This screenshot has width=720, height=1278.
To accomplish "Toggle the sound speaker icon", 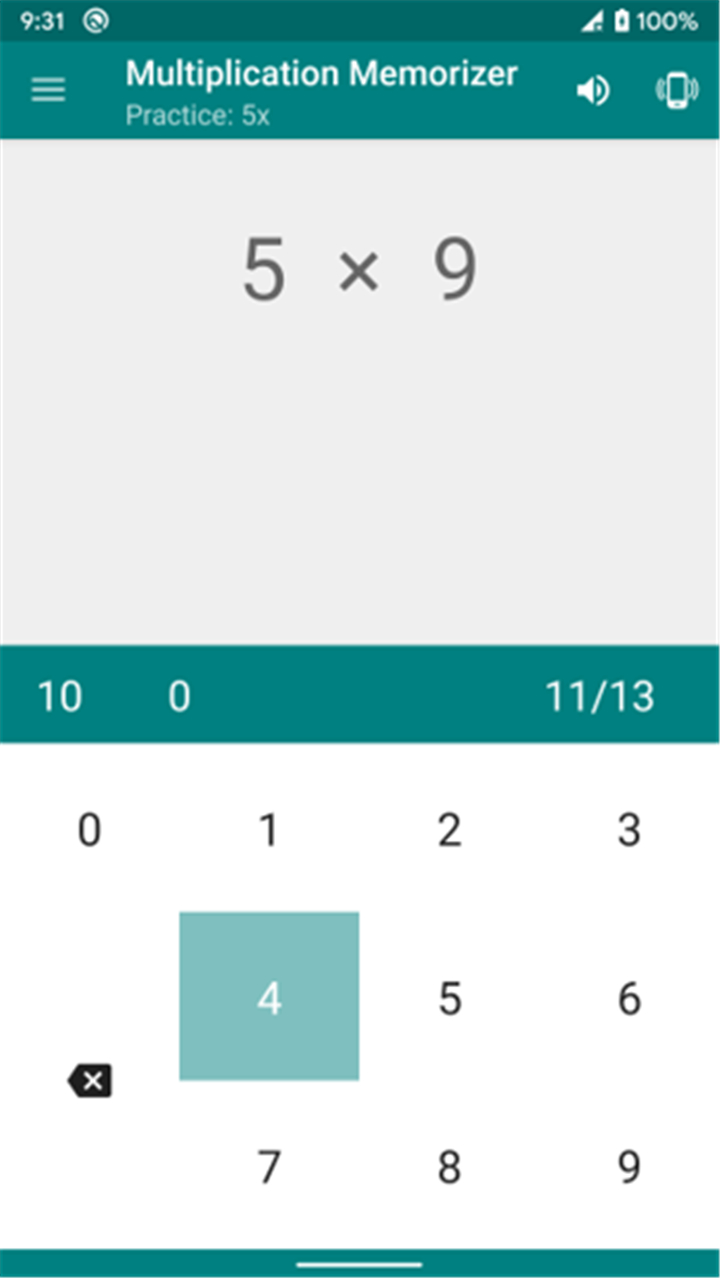I will coord(593,91).
